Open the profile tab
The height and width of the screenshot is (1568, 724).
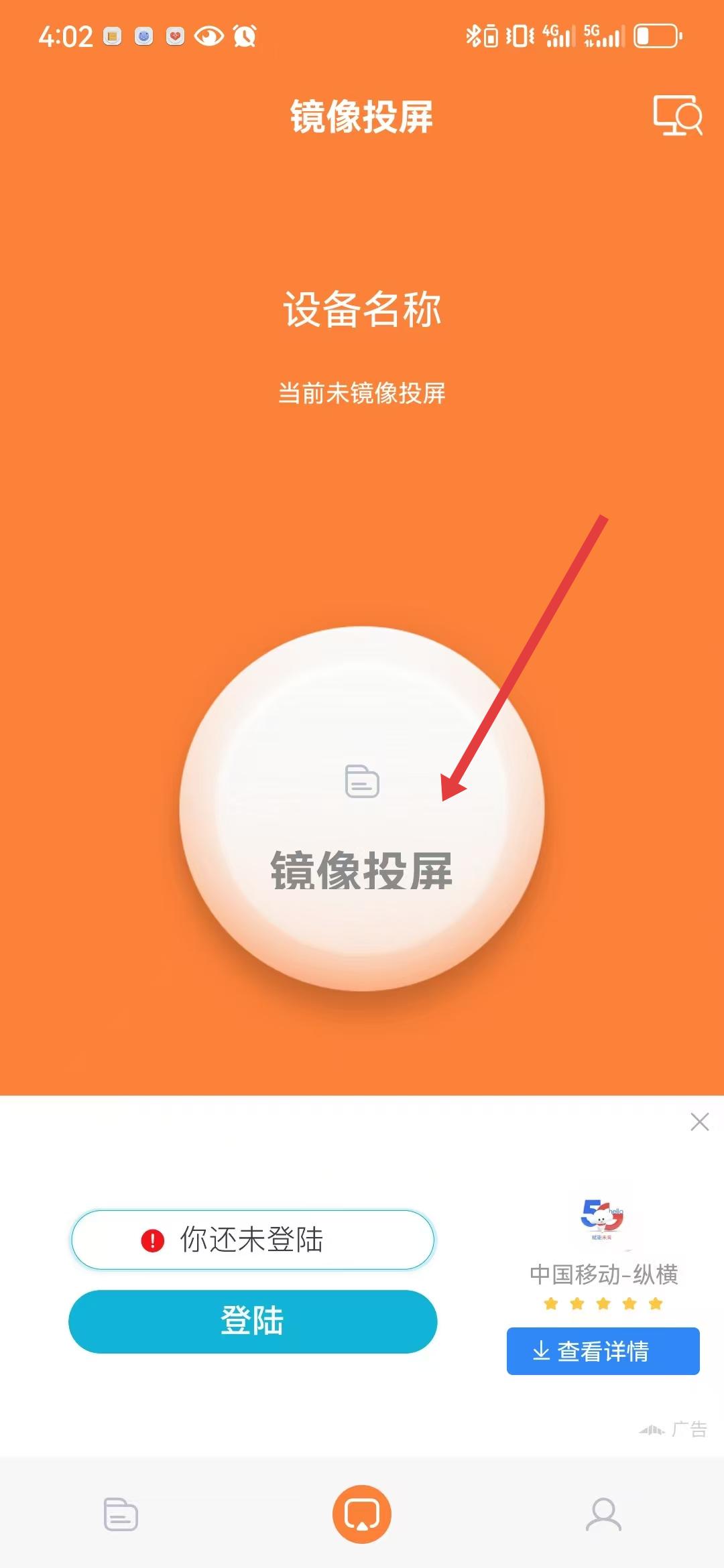(x=603, y=1514)
